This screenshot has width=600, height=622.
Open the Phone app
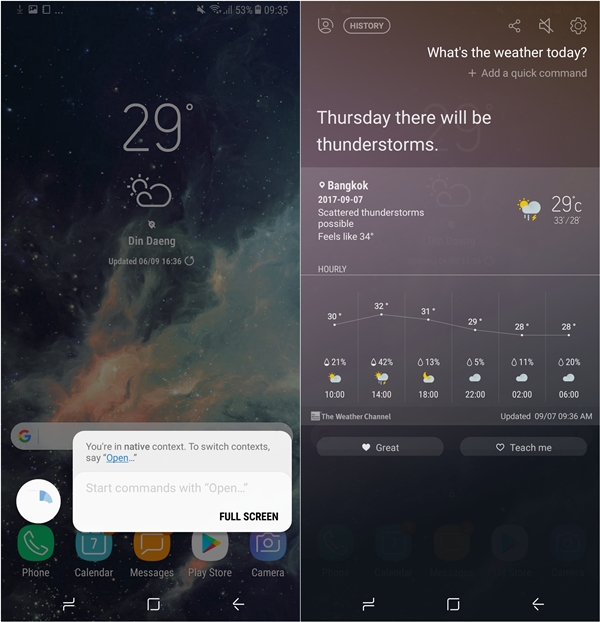pos(36,545)
